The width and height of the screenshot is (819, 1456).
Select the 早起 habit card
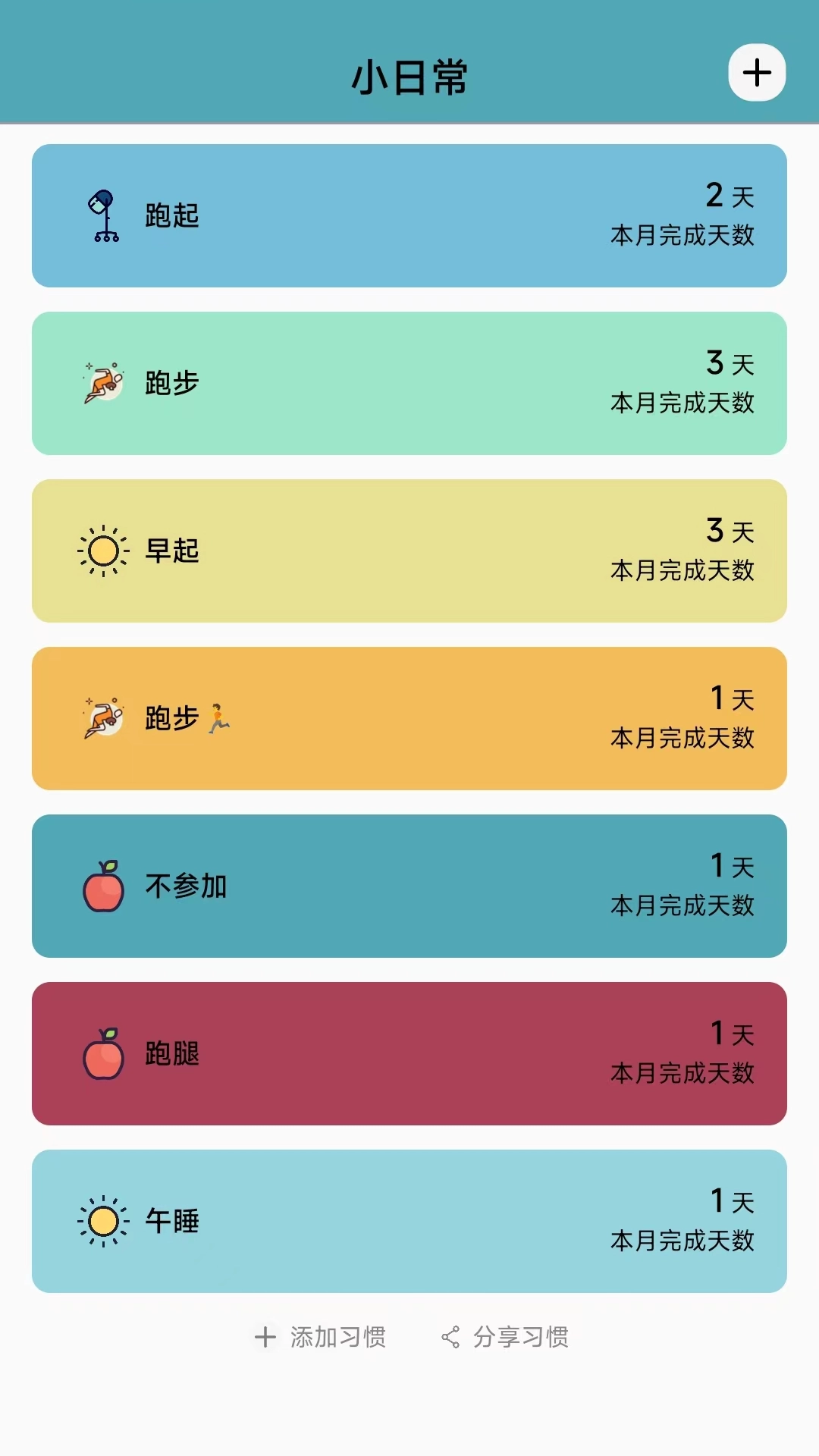click(409, 551)
